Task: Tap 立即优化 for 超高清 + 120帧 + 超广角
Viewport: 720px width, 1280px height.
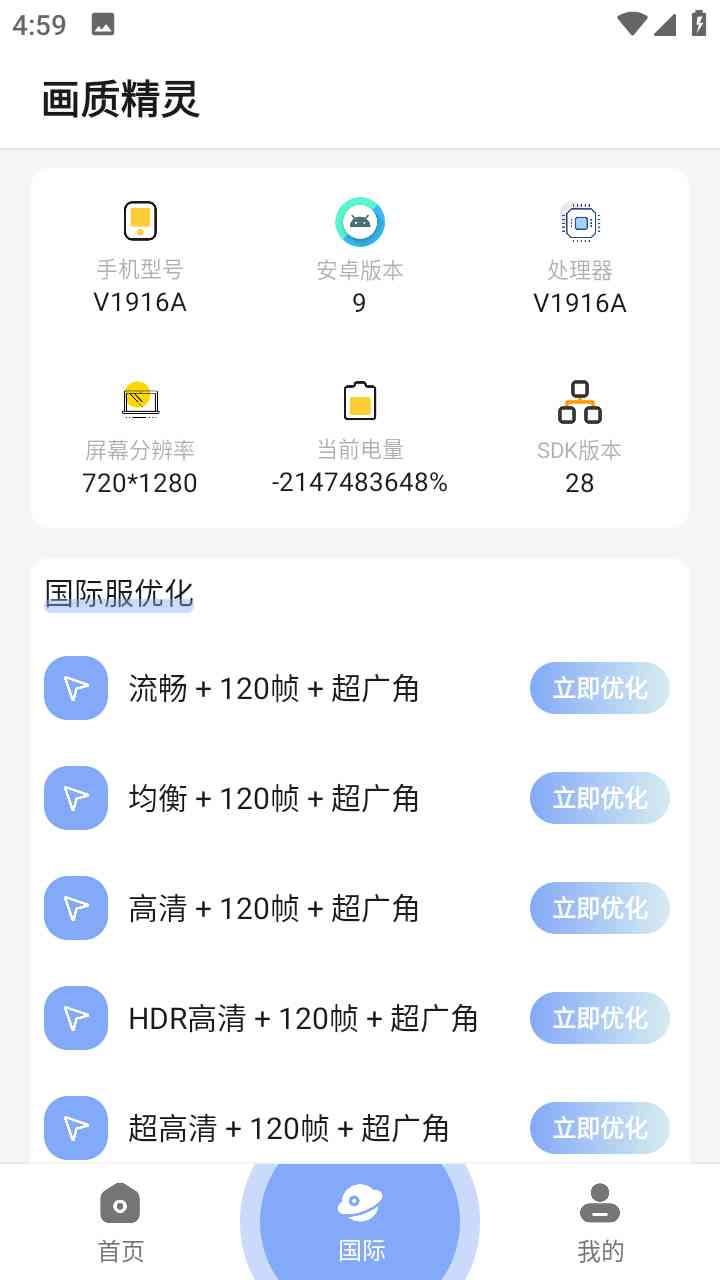Action: pyautogui.click(x=599, y=1128)
